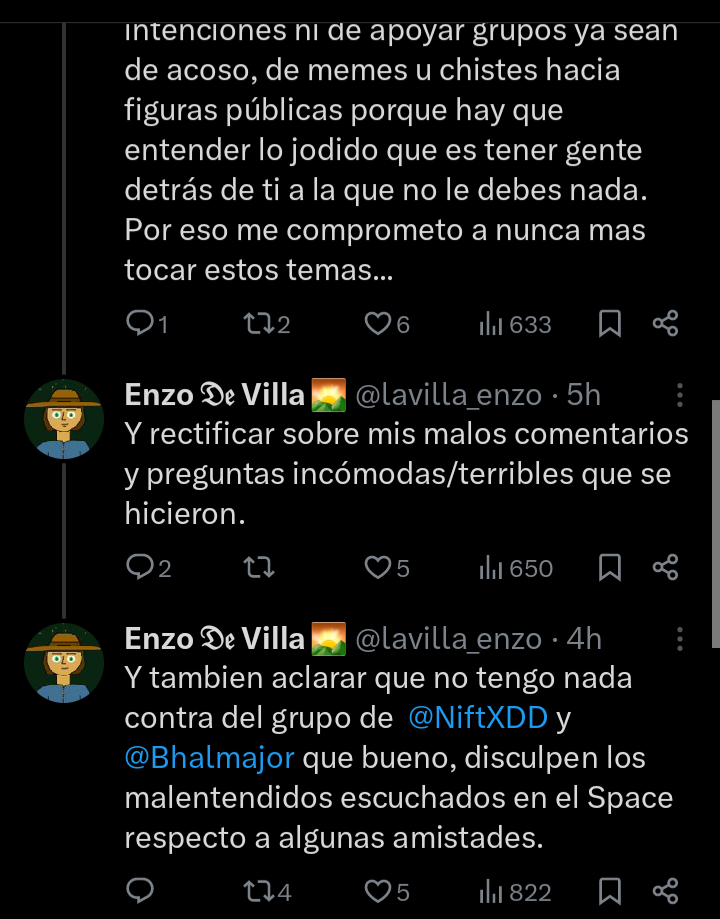Like the tweet with 6 likes
The image size is (720, 919).
377,324
